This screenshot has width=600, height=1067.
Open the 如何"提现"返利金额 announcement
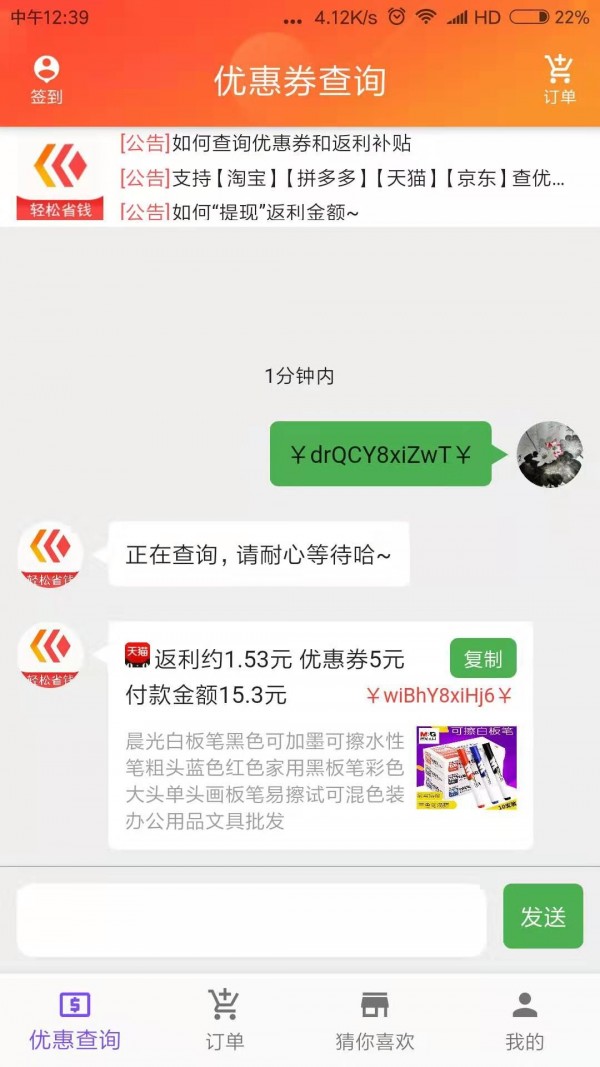click(x=239, y=212)
